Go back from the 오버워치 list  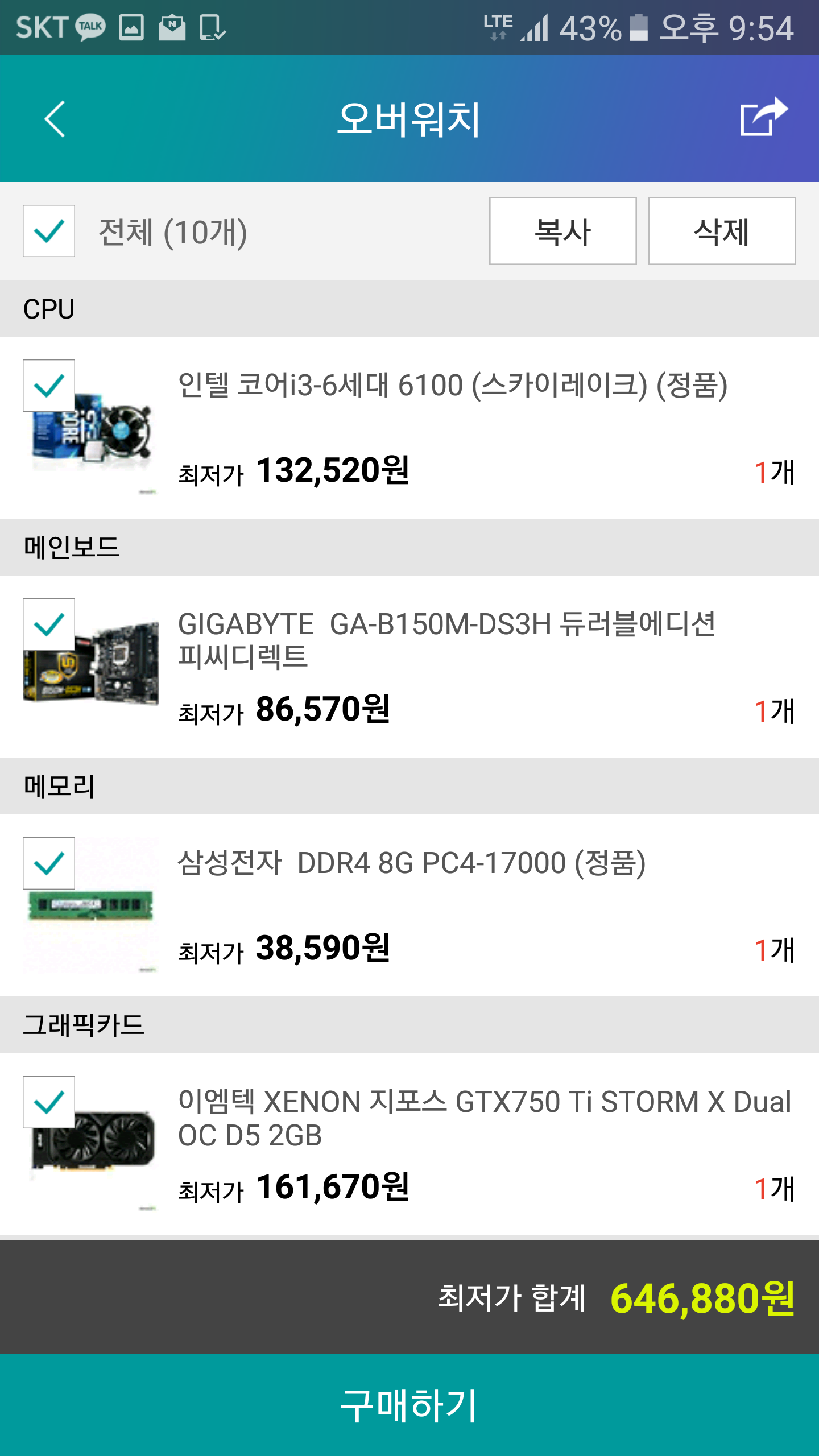coord(55,119)
